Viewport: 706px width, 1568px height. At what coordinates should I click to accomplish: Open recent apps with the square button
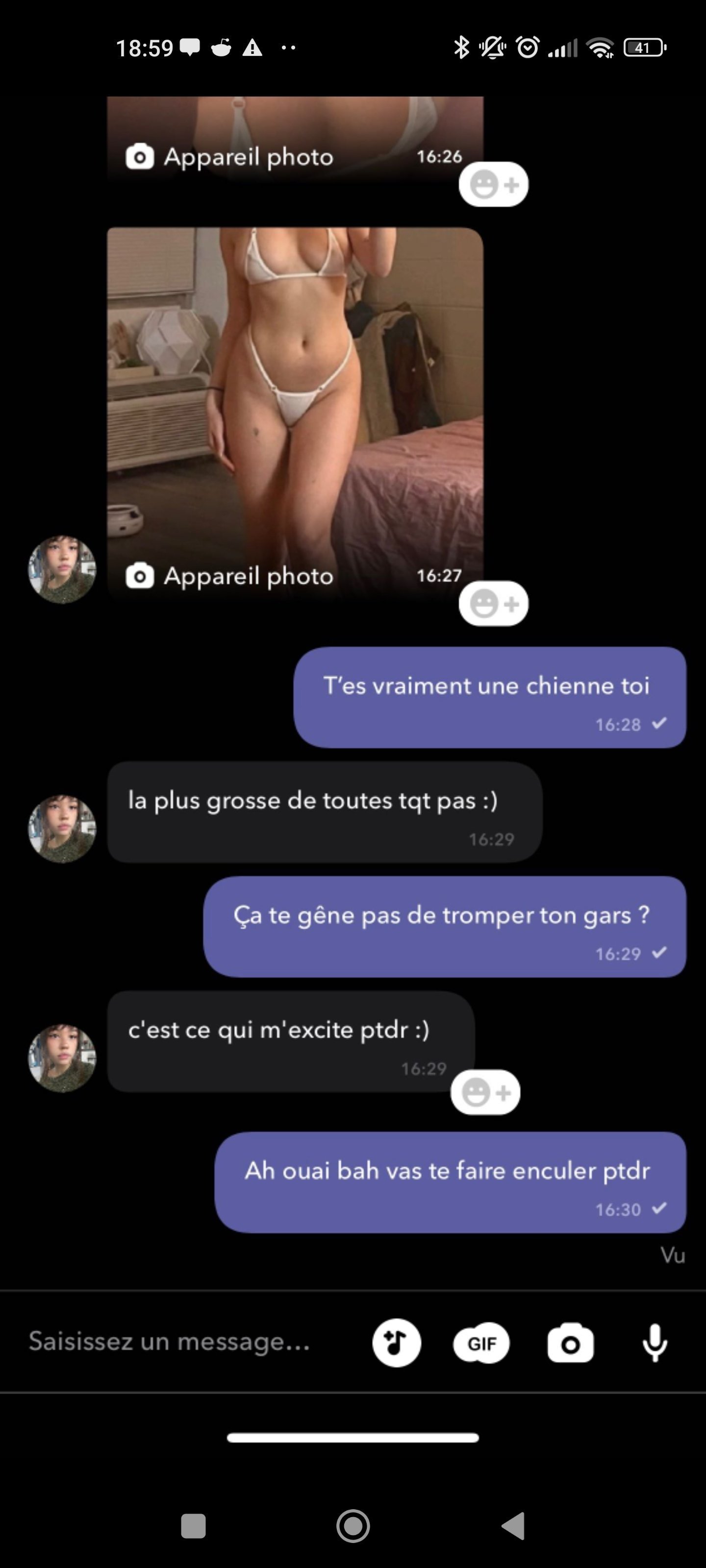194,1526
